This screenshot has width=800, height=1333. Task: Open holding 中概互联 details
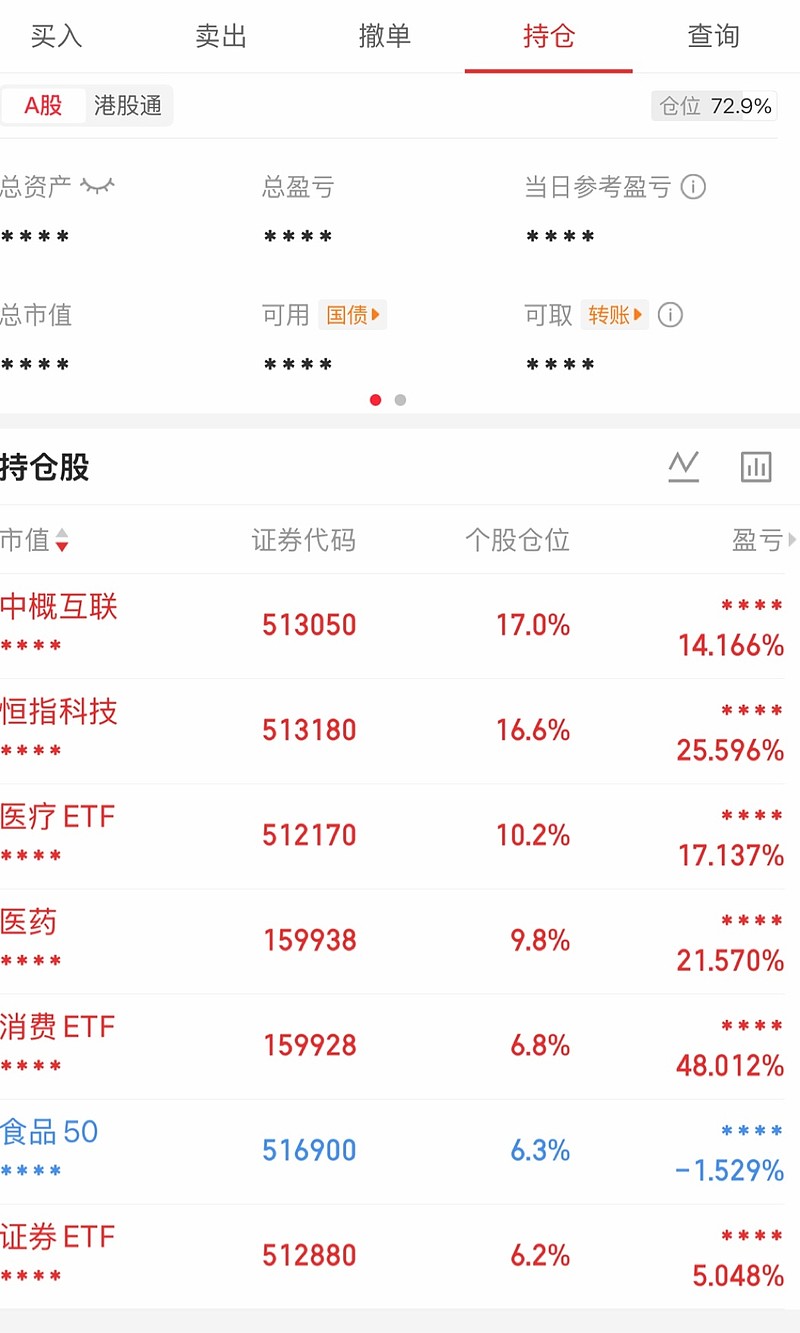click(x=59, y=607)
